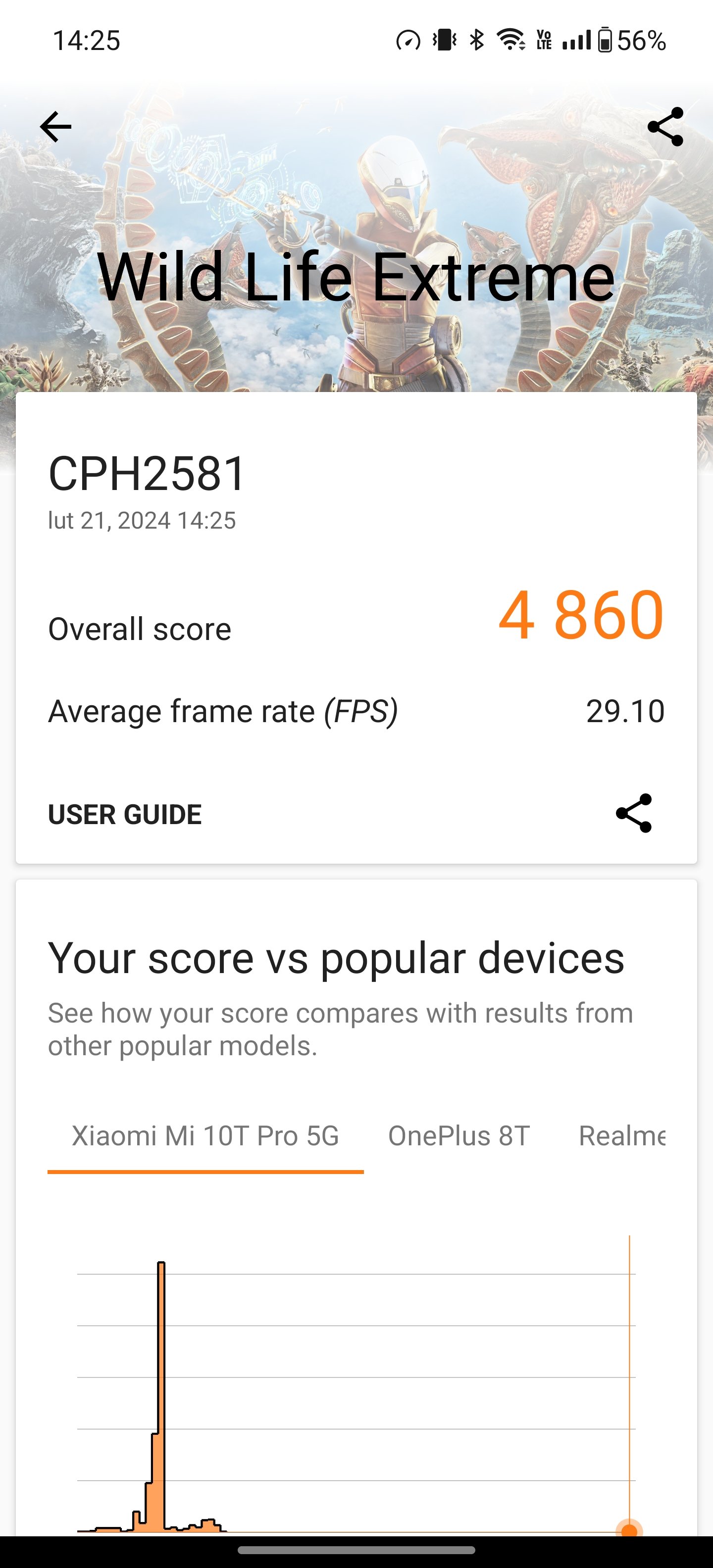The height and width of the screenshot is (1568, 713).
Task: Tap the share icon in the score card
Action: click(634, 813)
